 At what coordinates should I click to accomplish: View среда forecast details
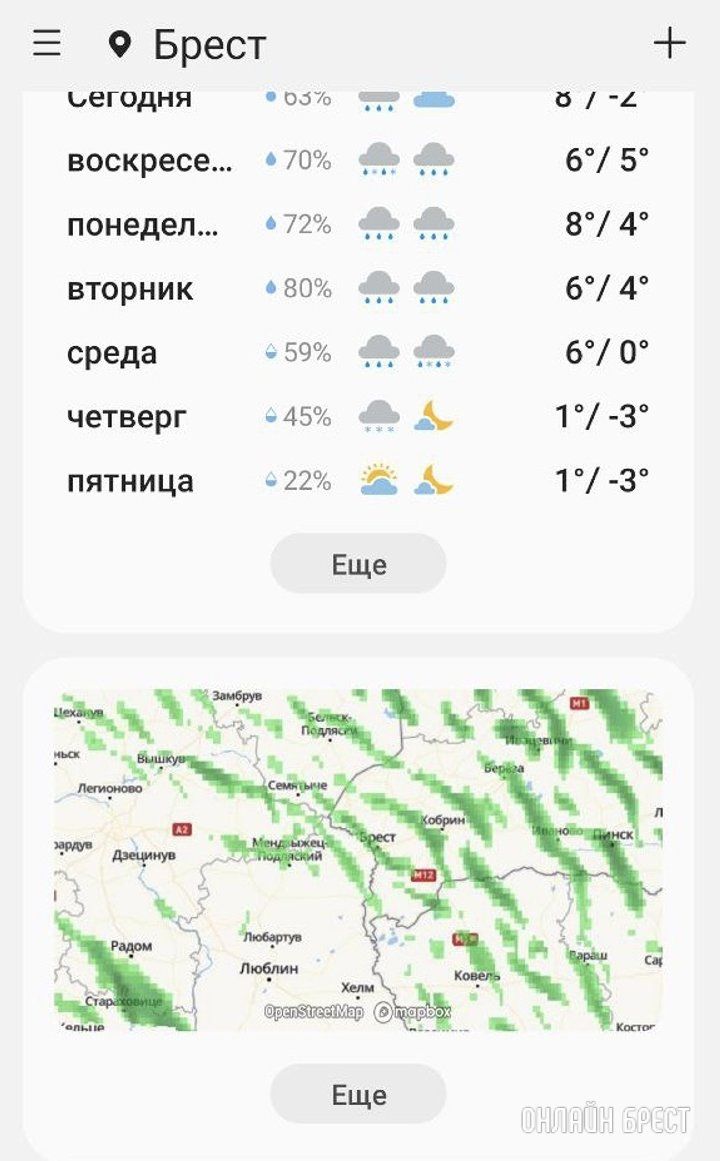coord(358,353)
